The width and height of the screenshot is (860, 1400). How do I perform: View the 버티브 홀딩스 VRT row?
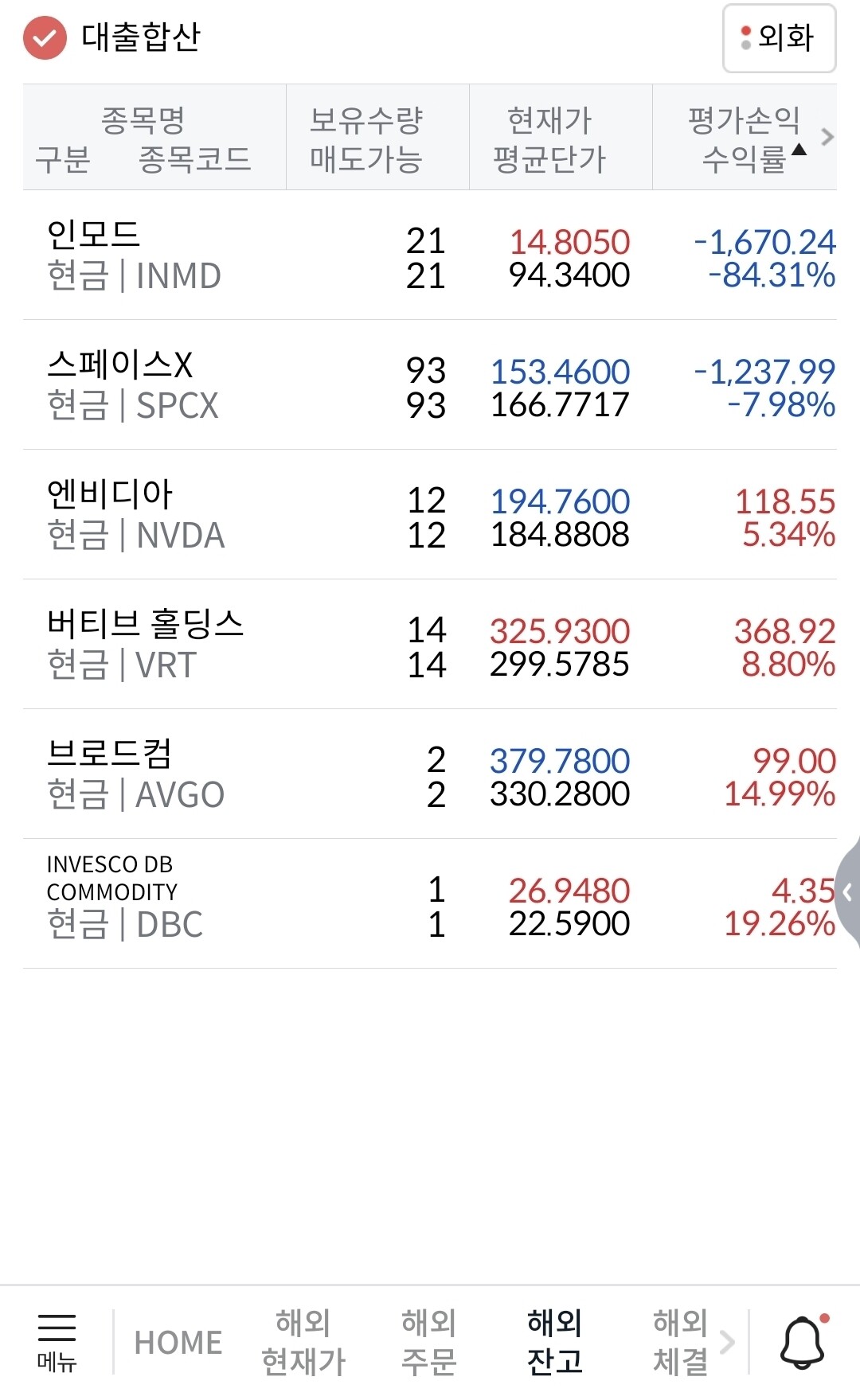tap(430, 645)
